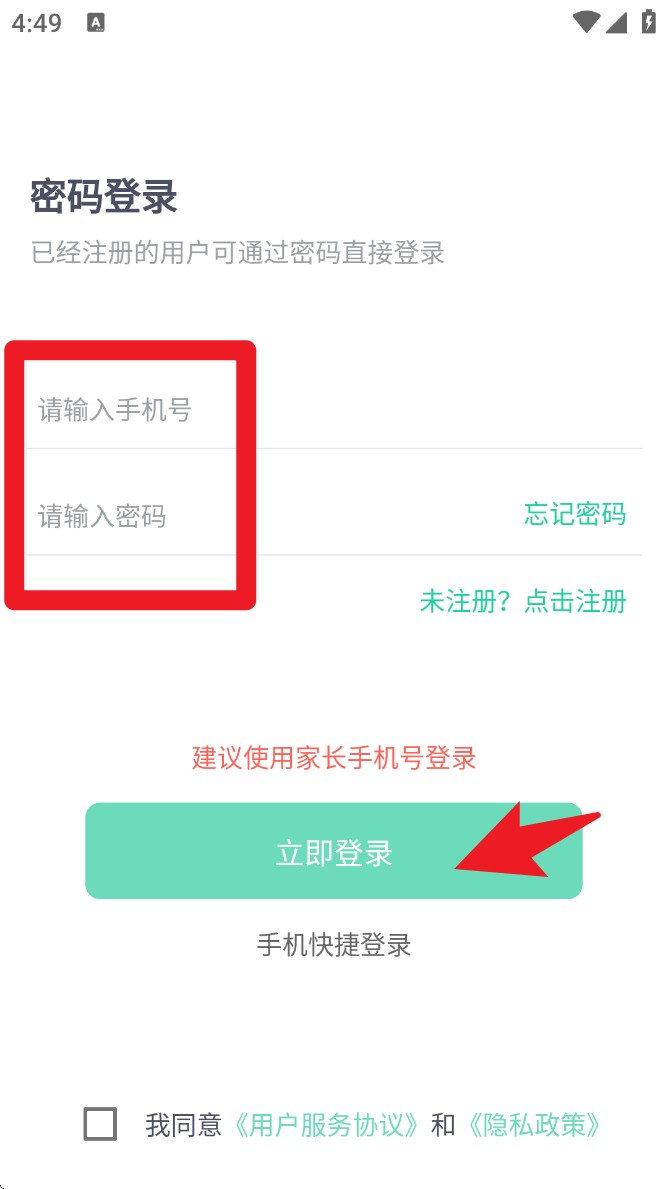Switch to 手机快捷登录
668x1189 pixels.
(x=334, y=945)
